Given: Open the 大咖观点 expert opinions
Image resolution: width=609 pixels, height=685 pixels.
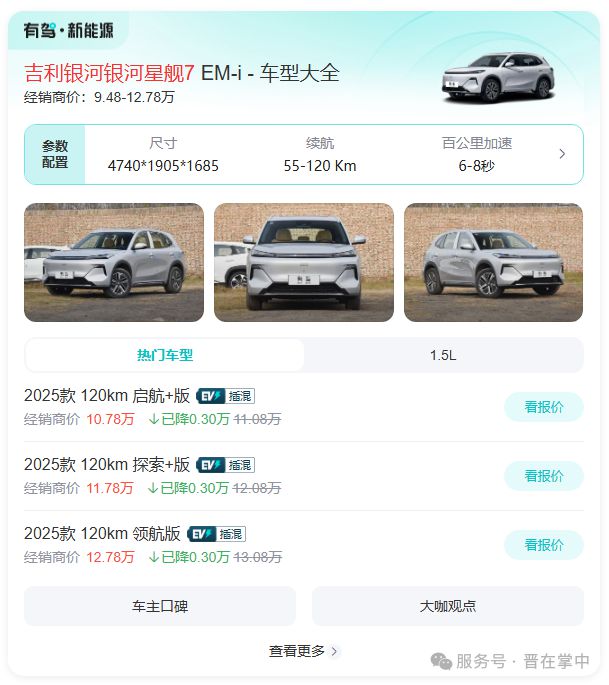Looking at the screenshot, I should tap(447, 606).
